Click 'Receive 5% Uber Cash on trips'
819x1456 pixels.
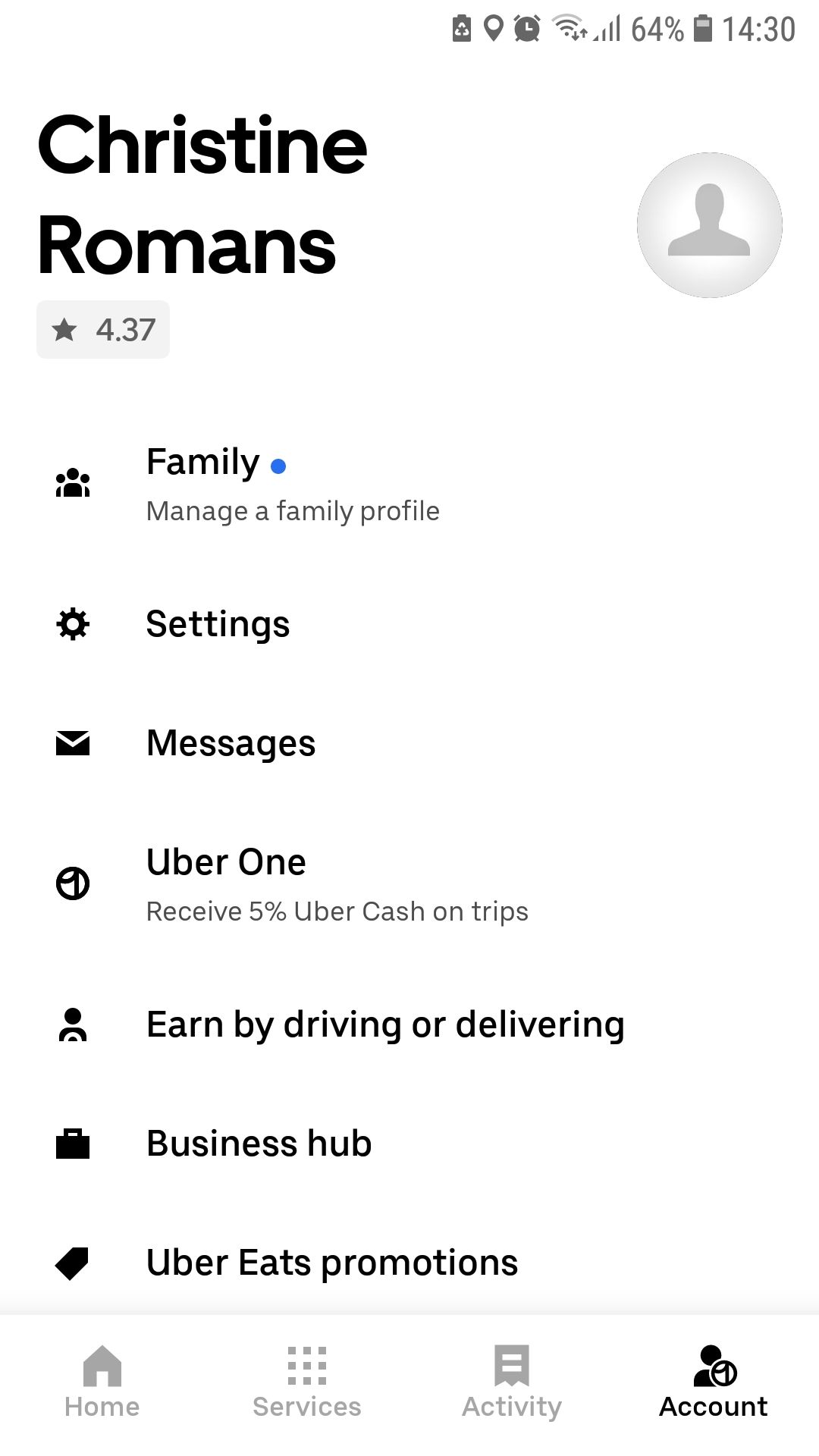[x=337, y=911]
